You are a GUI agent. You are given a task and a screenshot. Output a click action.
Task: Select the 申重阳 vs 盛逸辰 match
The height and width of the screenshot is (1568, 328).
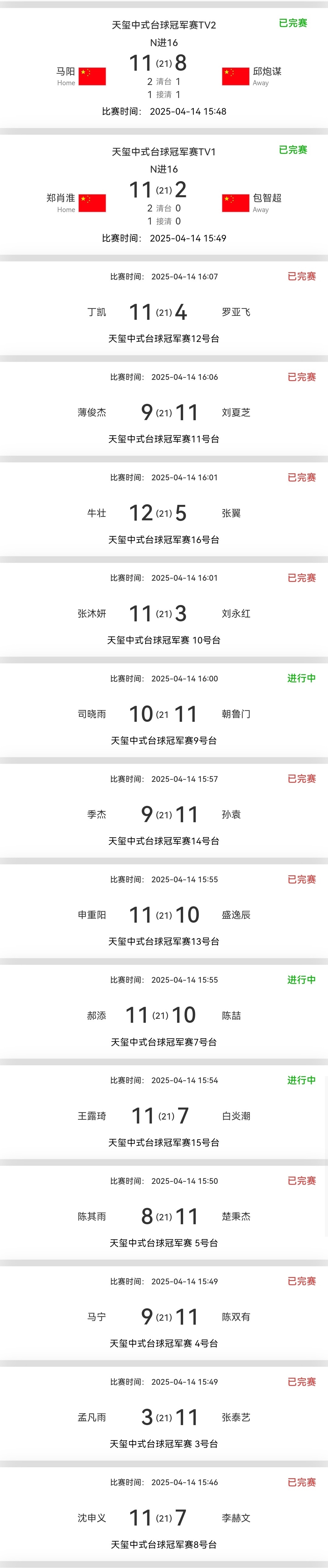tap(163, 915)
